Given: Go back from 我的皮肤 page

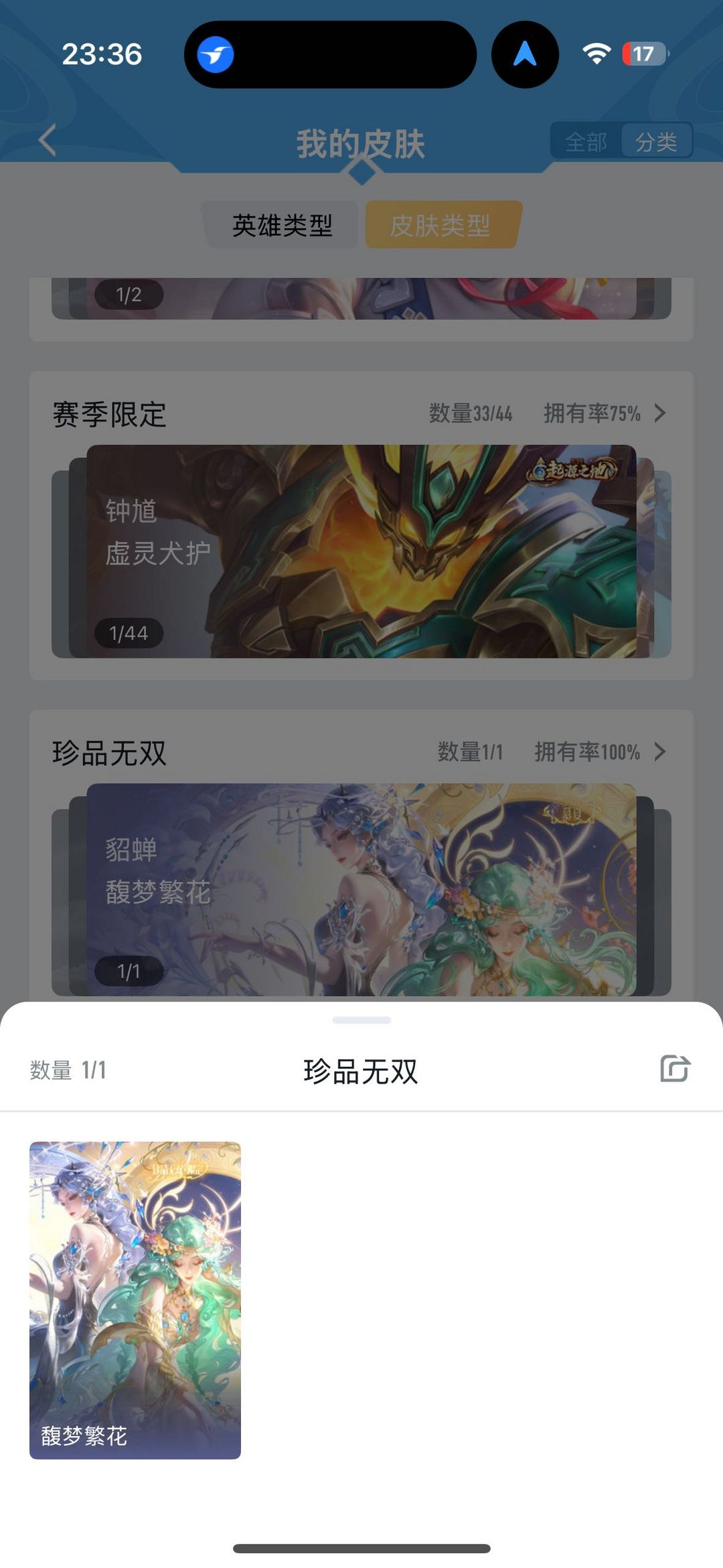Looking at the screenshot, I should [48, 140].
